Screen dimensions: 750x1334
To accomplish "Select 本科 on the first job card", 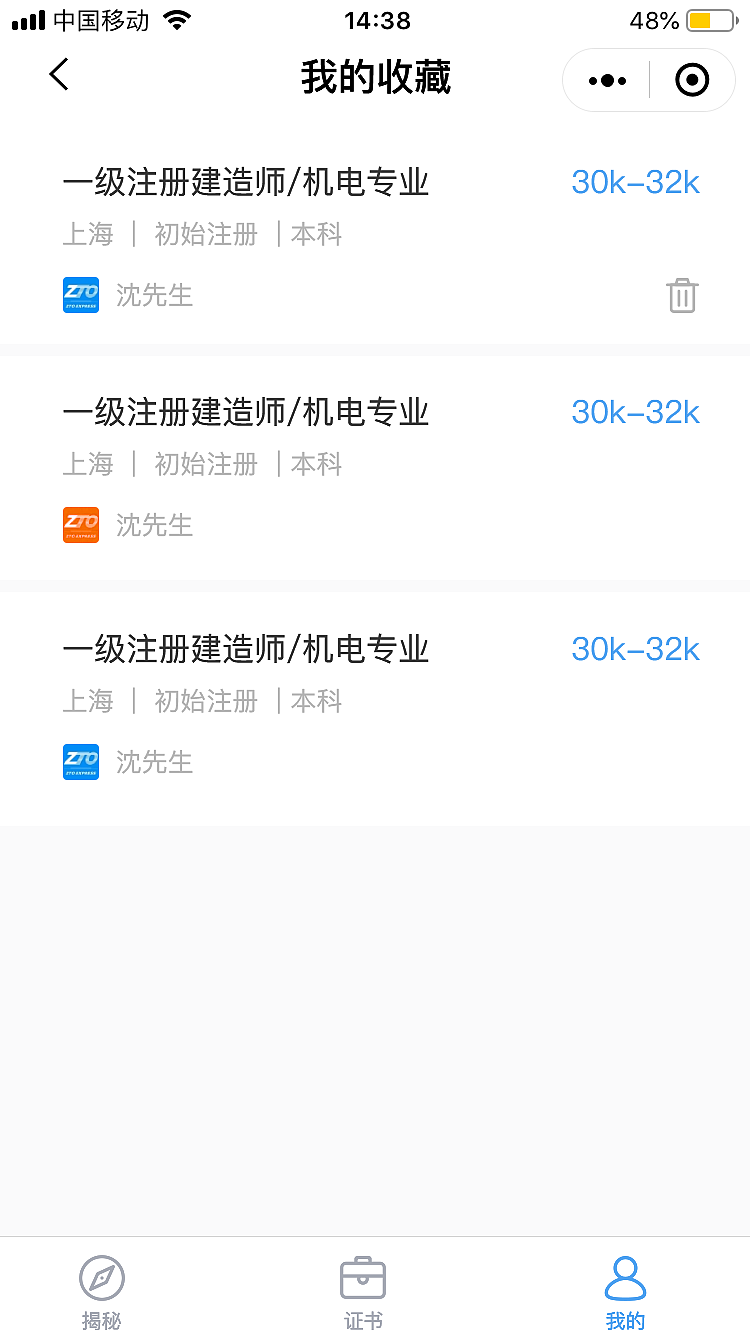I will pyautogui.click(x=316, y=234).
